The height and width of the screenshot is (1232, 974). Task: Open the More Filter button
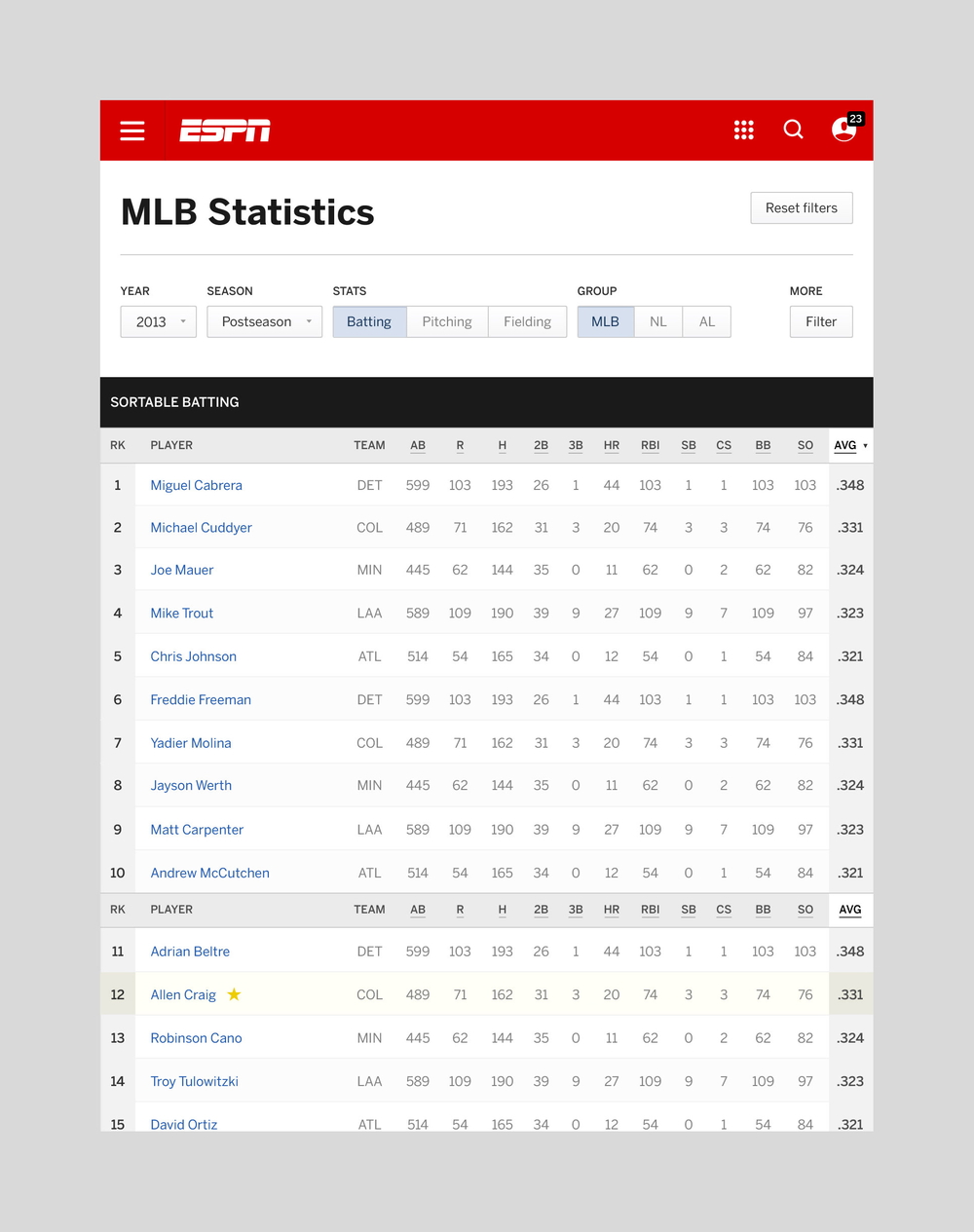[x=820, y=321]
